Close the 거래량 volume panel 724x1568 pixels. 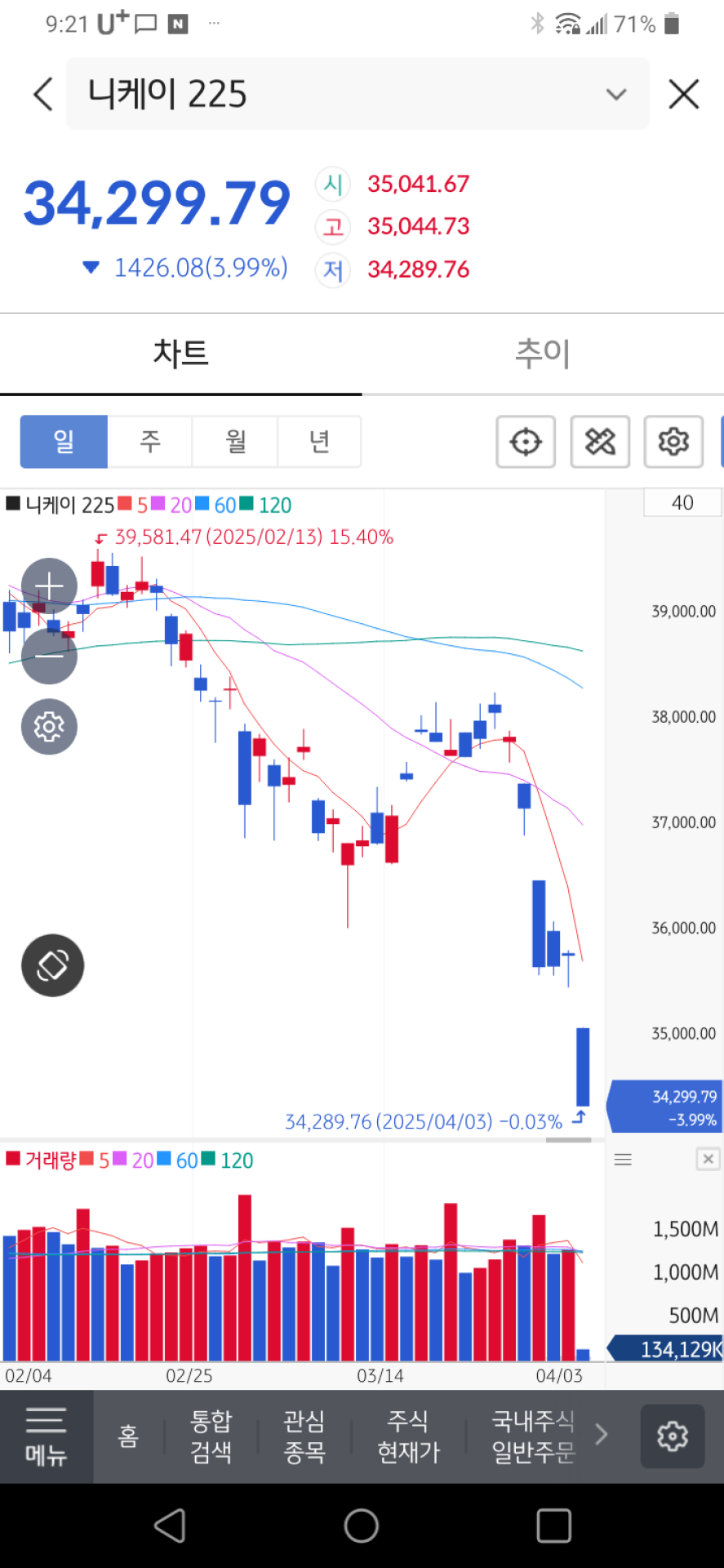tap(708, 1159)
